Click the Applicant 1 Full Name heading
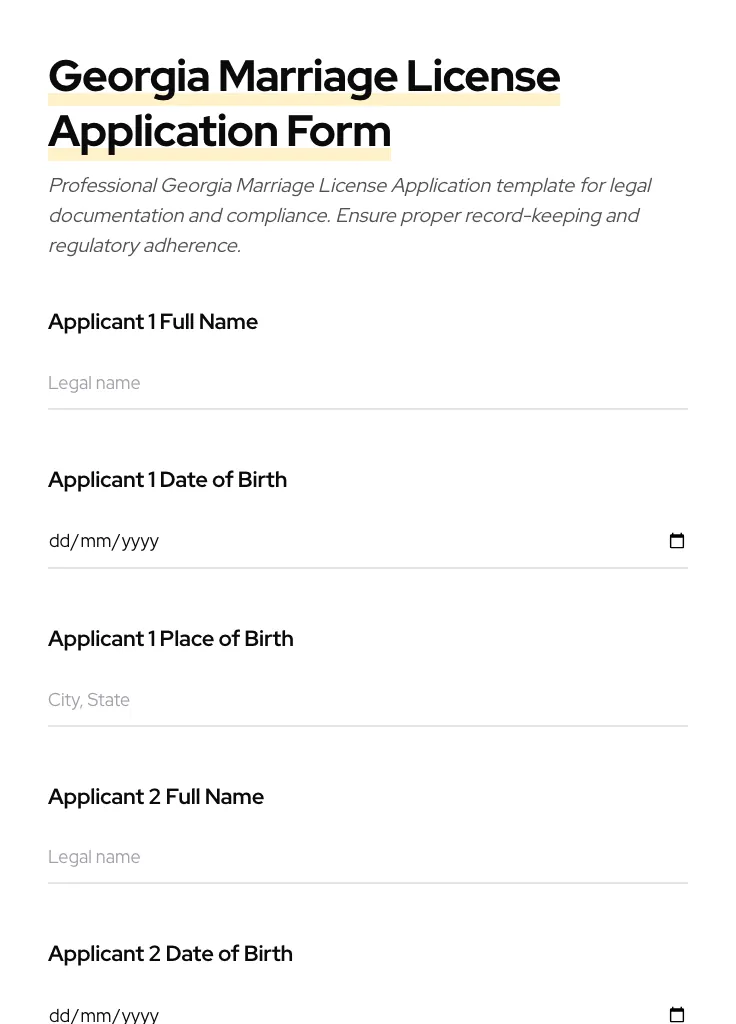This screenshot has width=736, height=1024. (x=153, y=321)
